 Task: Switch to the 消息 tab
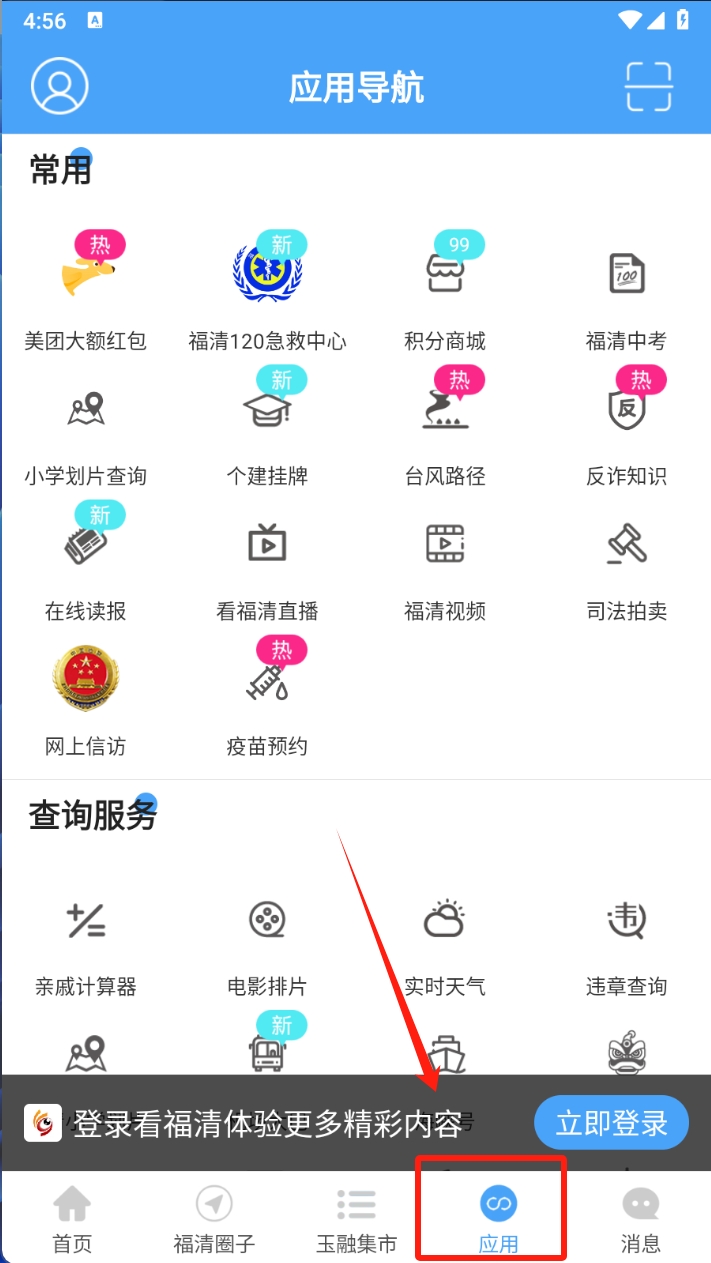(640, 1218)
